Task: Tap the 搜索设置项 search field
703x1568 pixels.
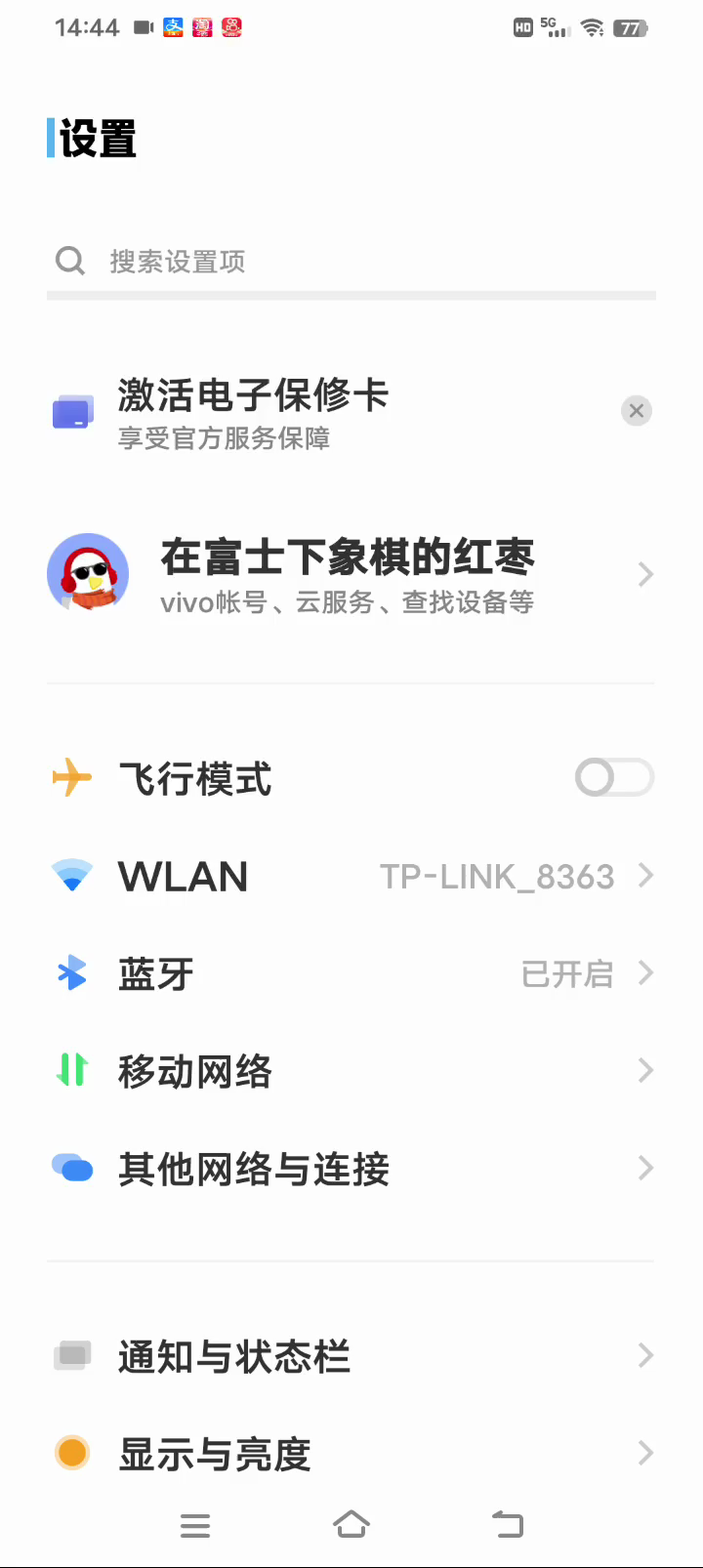Action: [351, 262]
